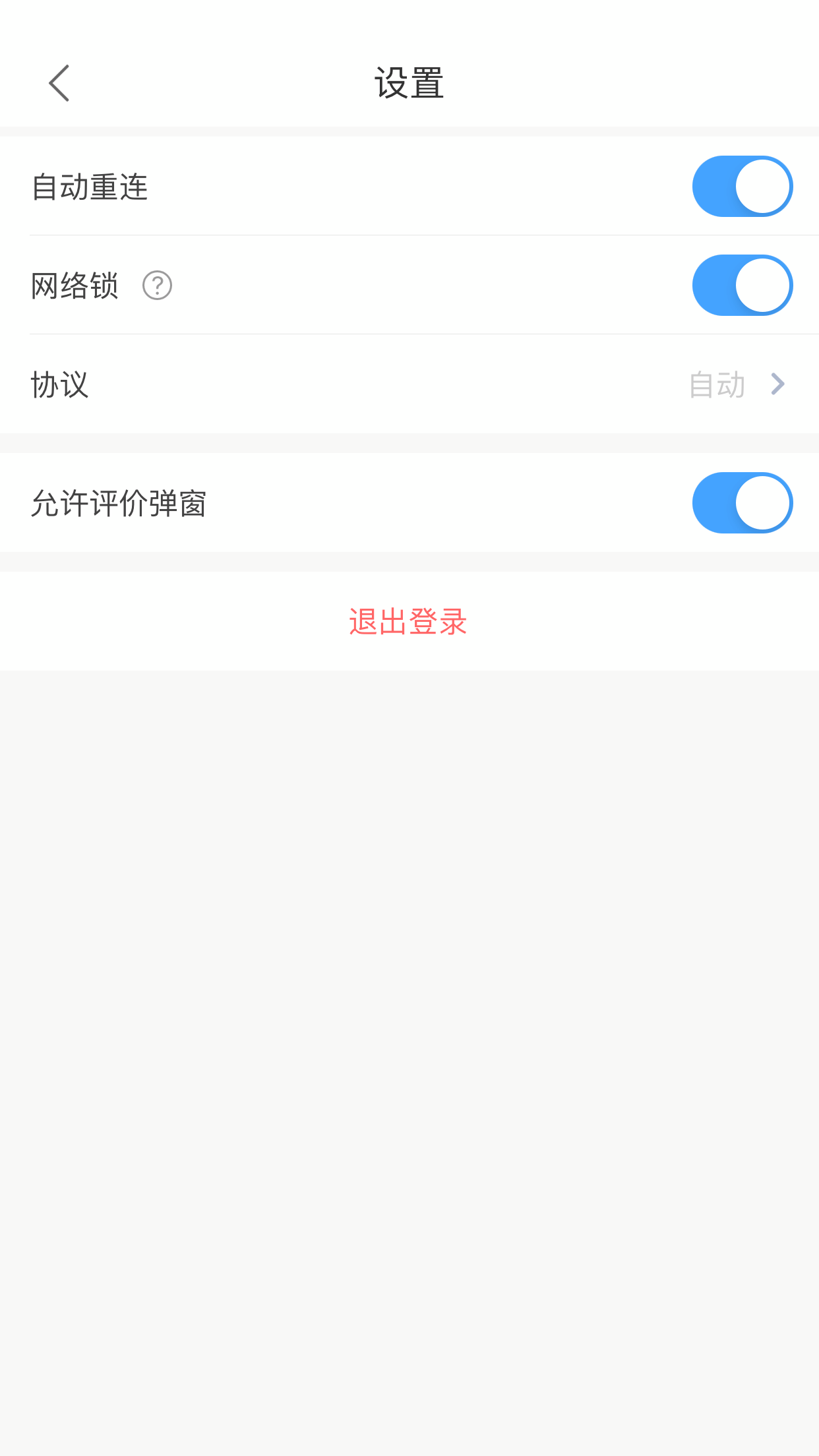Open the 协议 setting row
Viewport: 819px width, 1456px height.
(409, 384)
